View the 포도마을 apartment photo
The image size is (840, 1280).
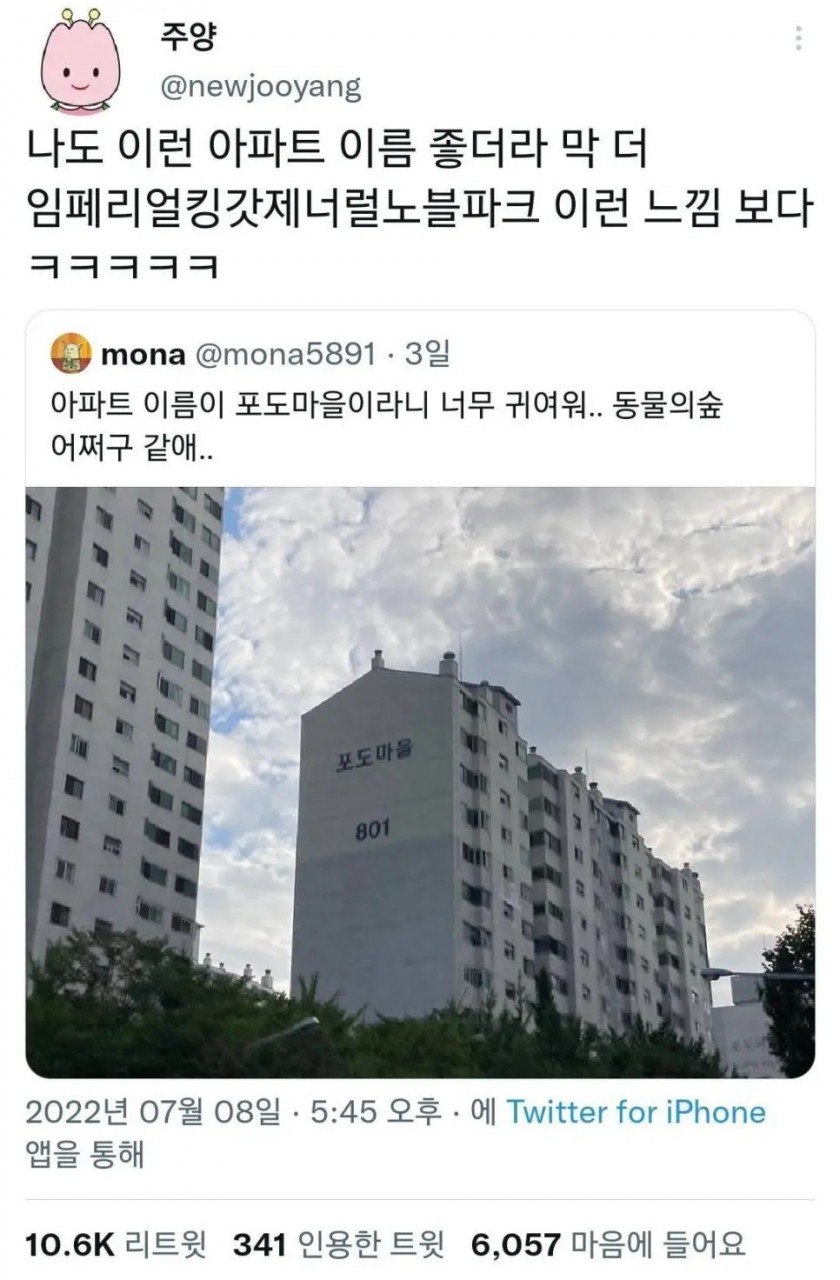click(x=420, y=780)
